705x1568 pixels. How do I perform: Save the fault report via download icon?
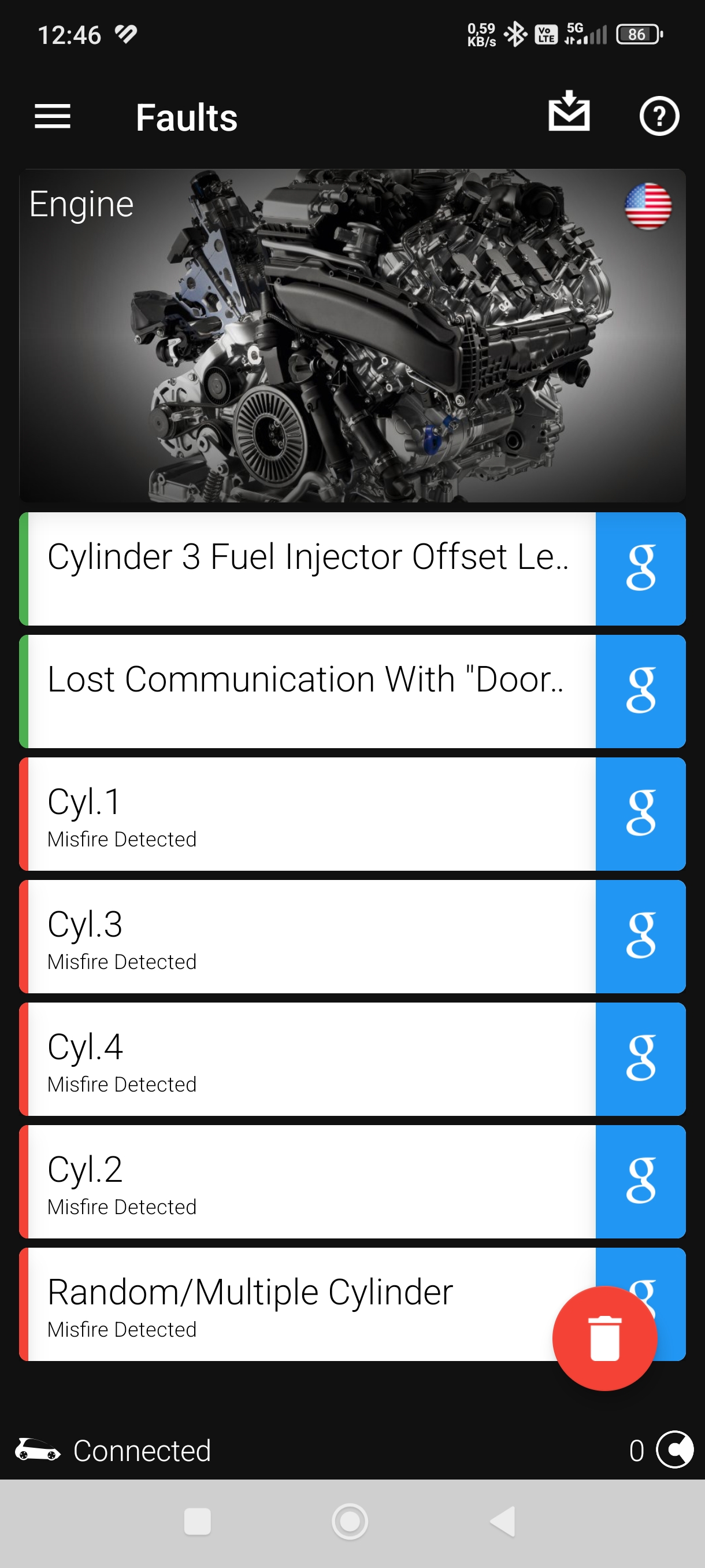pyautogui.click(x=569, y=113)
